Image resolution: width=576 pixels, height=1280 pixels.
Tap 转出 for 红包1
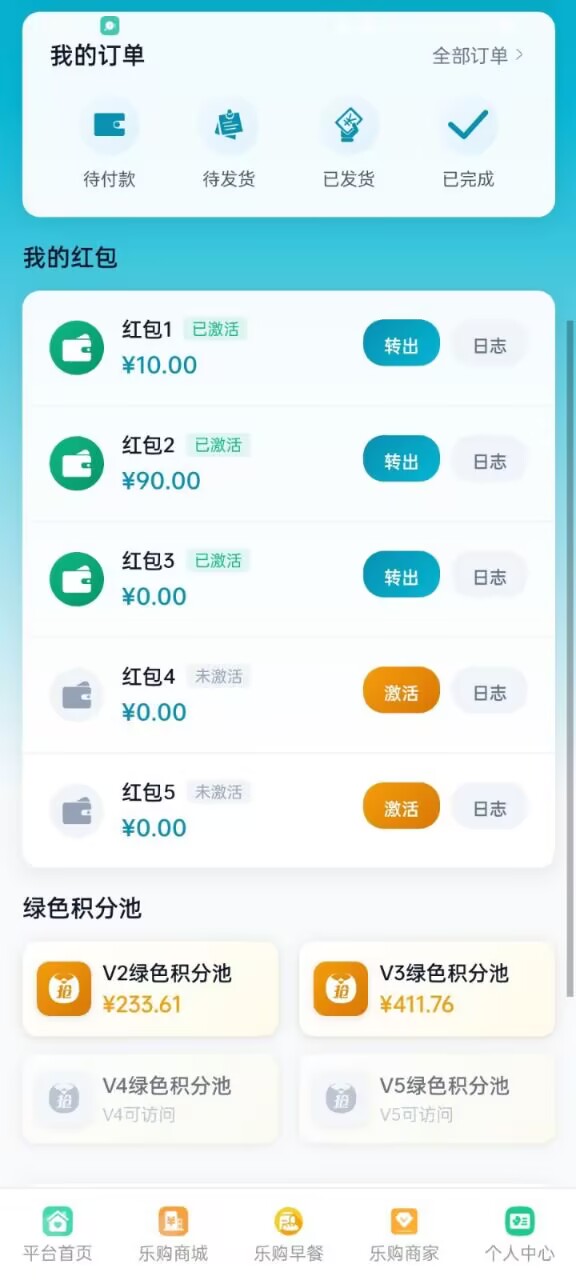(x=401, y=345)
